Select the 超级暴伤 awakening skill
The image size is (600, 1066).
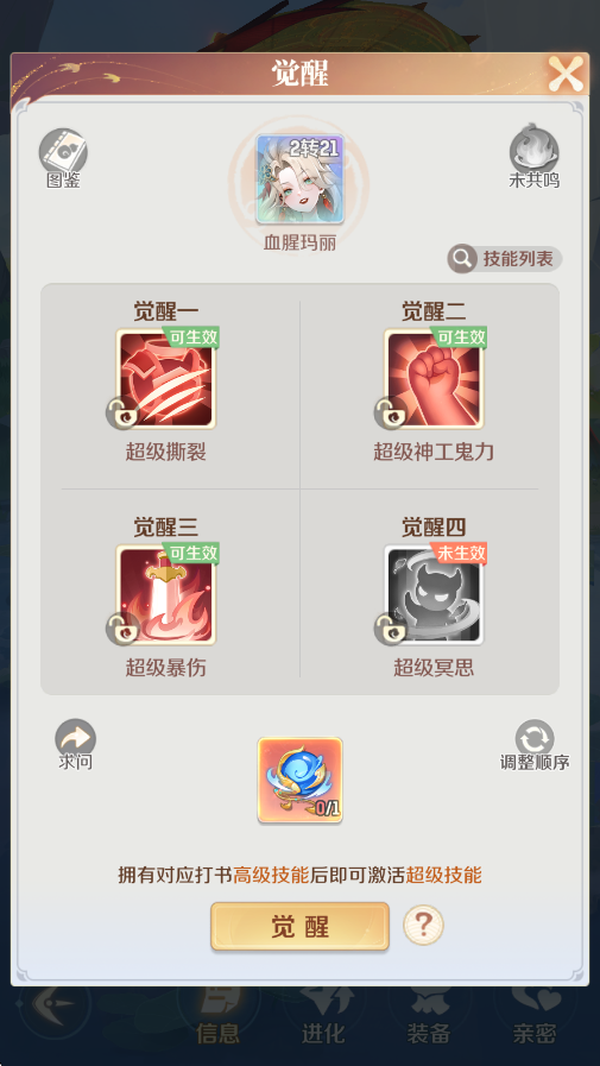tap(167, 594)
